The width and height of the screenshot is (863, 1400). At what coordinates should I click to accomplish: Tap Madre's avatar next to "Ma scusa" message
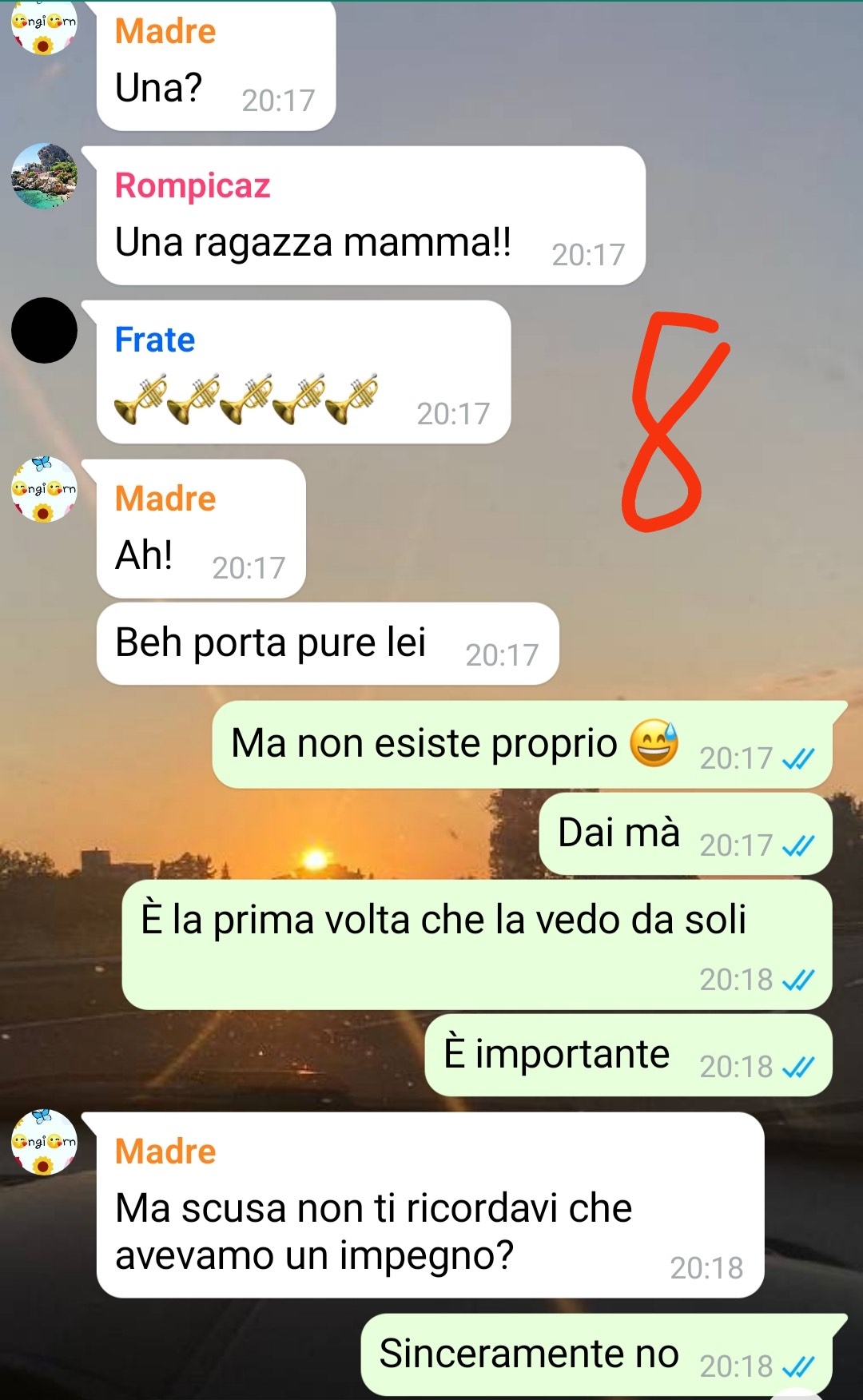44,1142
